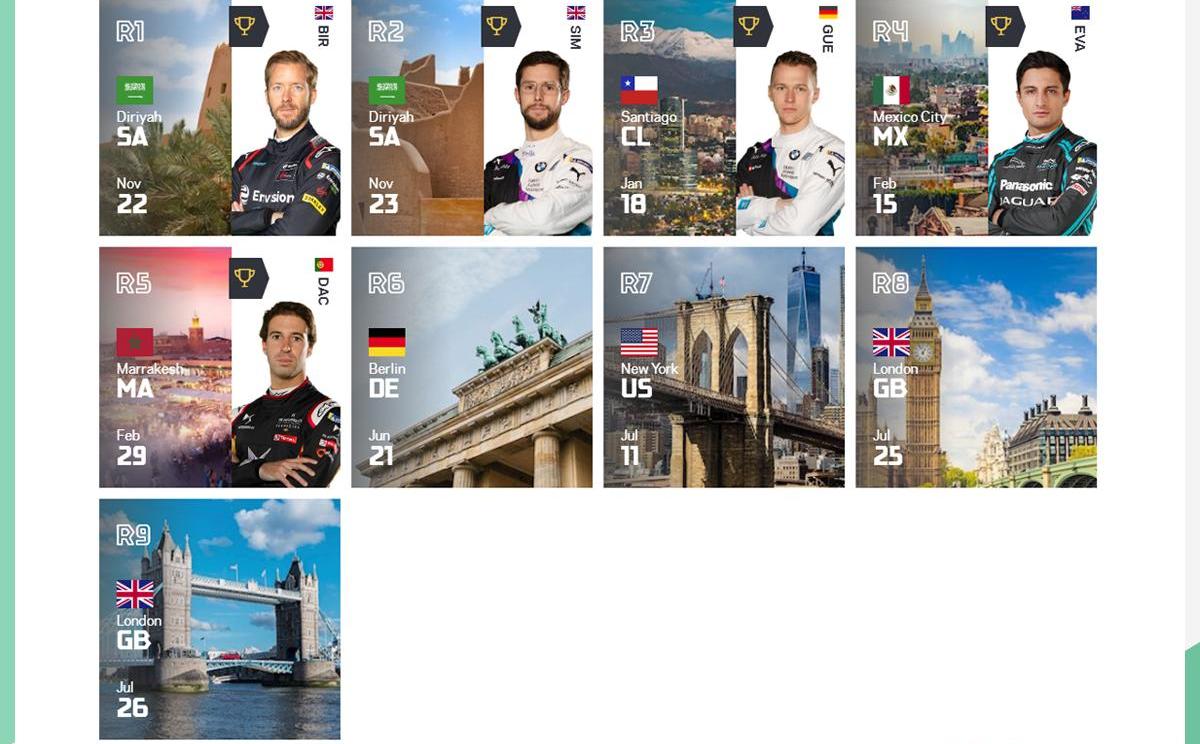Image resolution: width=1200 pixels, height=744 pixels.
Task: Open the R5 Marrakesh race card
Action: point(219,367)
